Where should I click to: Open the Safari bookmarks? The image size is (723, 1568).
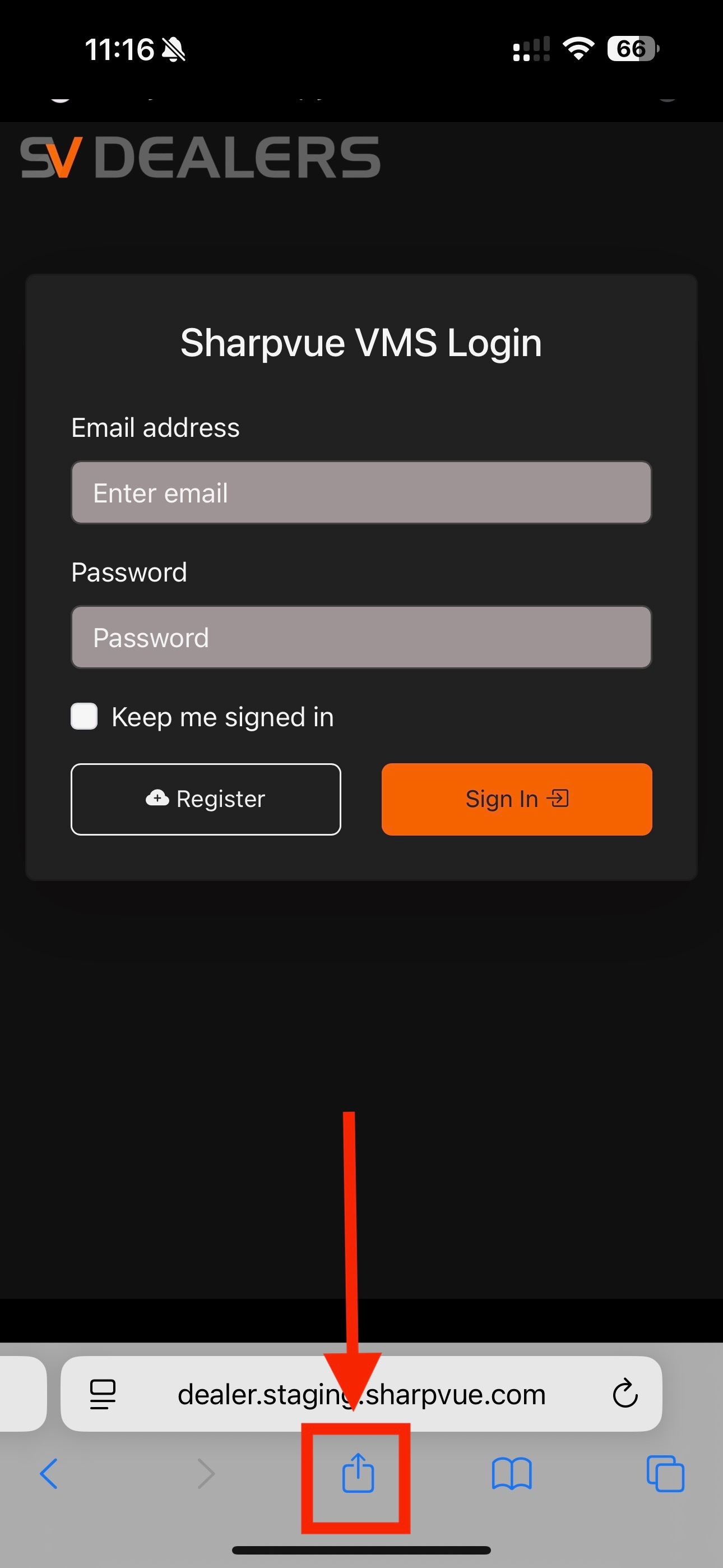[511, 1474]
